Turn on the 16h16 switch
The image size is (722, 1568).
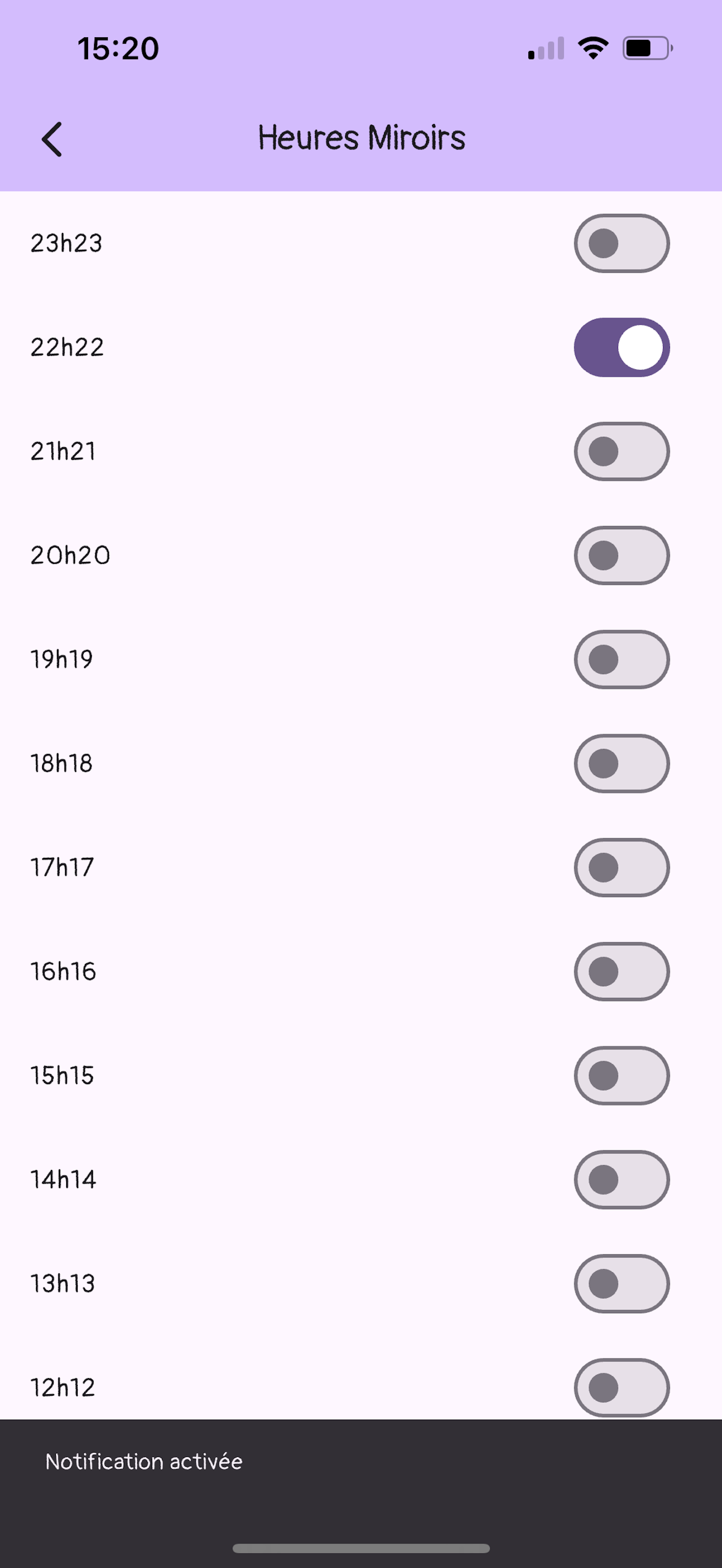621,972
